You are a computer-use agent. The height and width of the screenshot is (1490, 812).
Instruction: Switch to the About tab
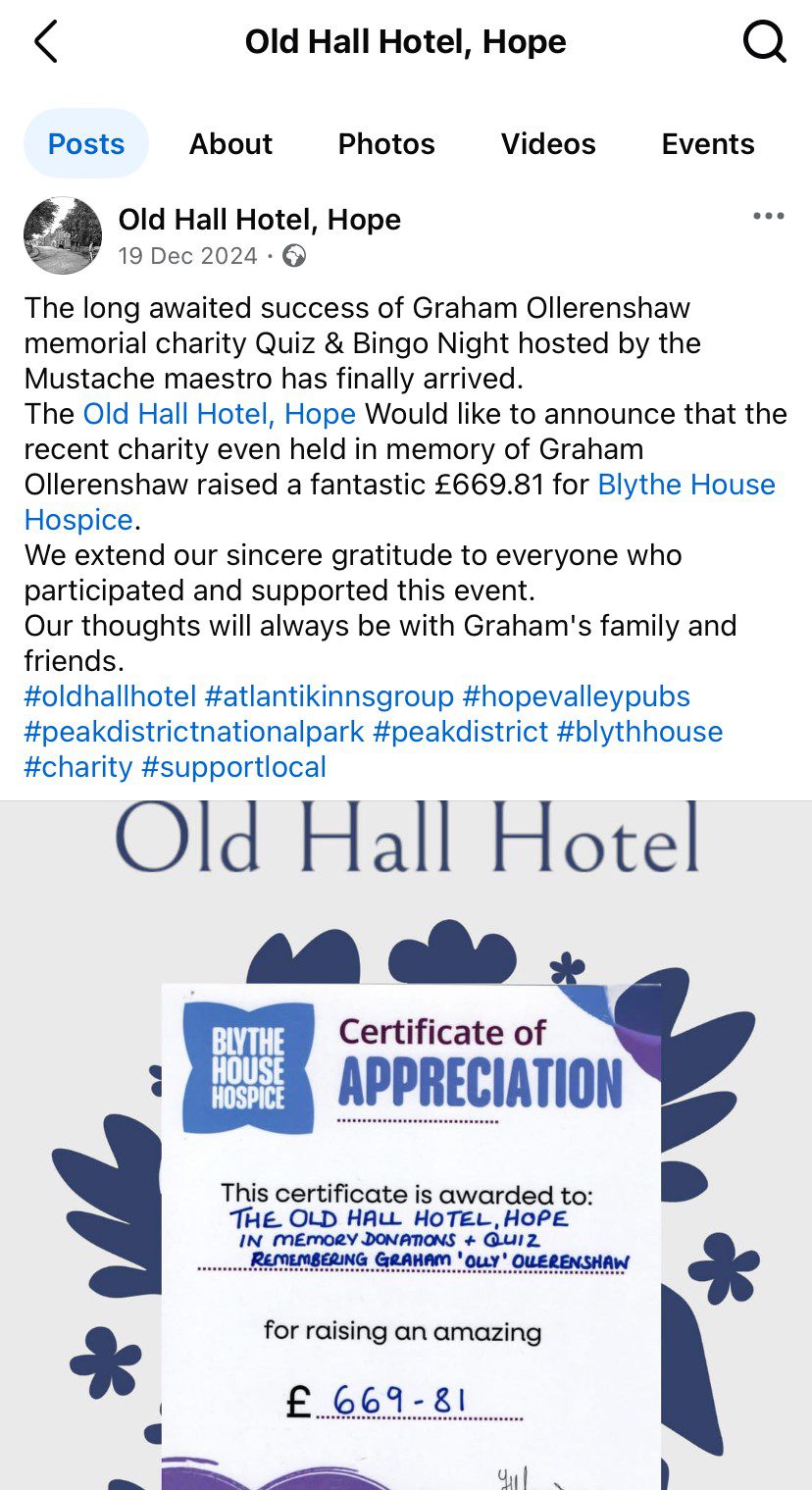click(x=230, y=143)
